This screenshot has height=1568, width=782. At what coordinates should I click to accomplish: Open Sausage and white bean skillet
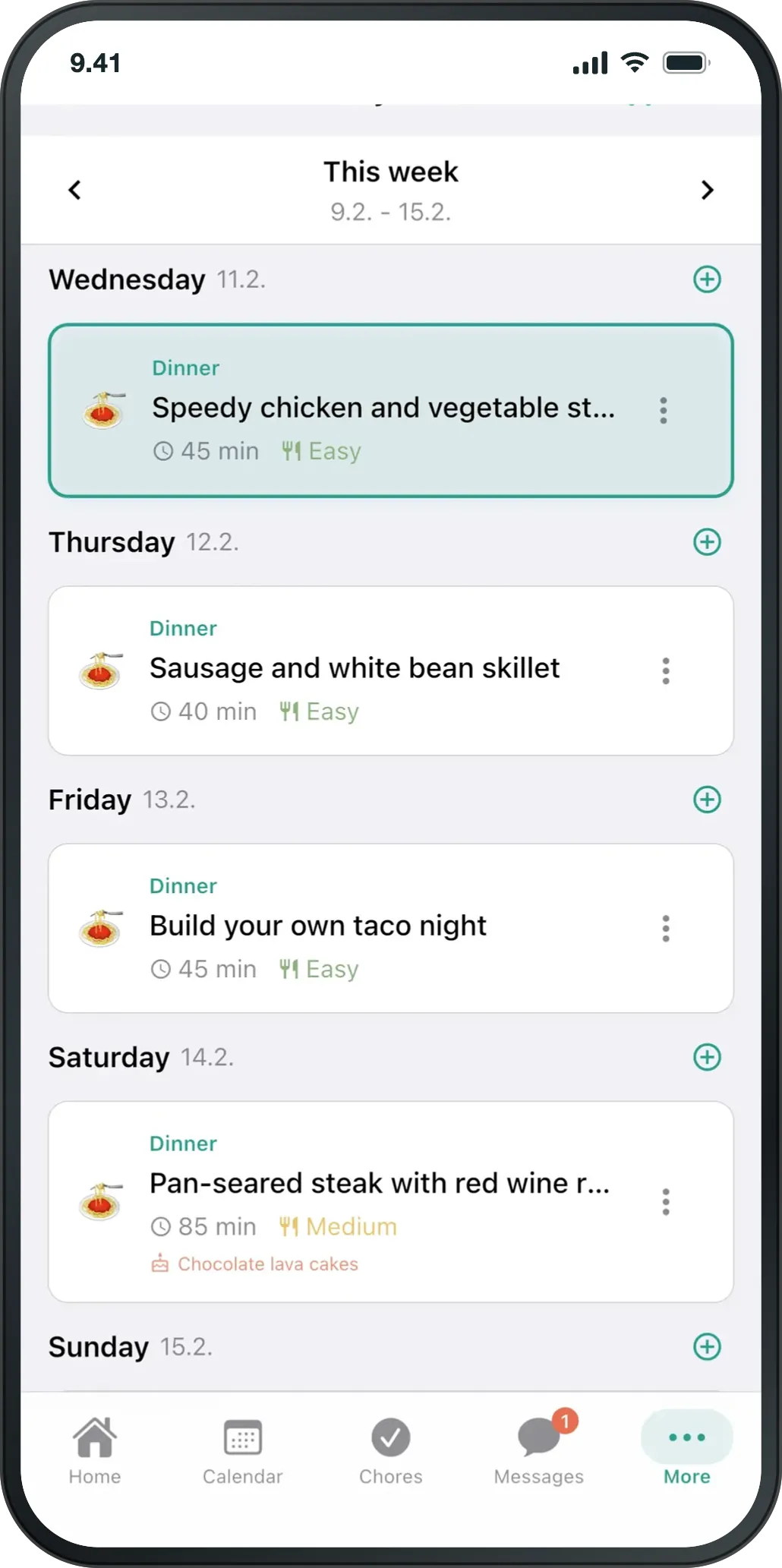[391, 670]
